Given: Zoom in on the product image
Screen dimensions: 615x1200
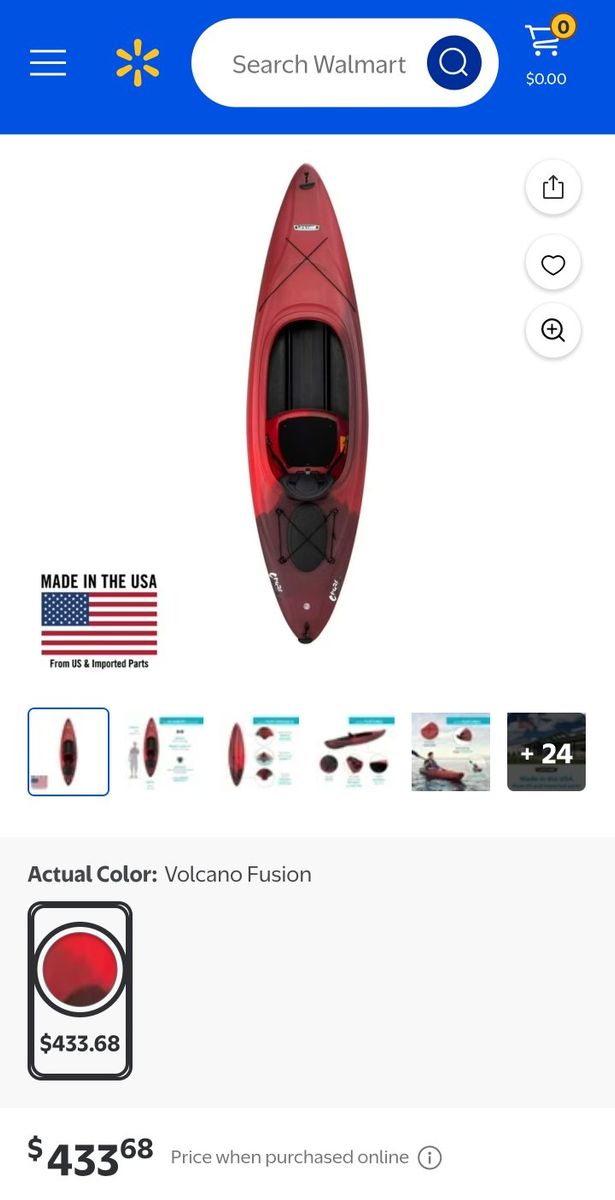Looking at the screenshot, I should point(553,330).
